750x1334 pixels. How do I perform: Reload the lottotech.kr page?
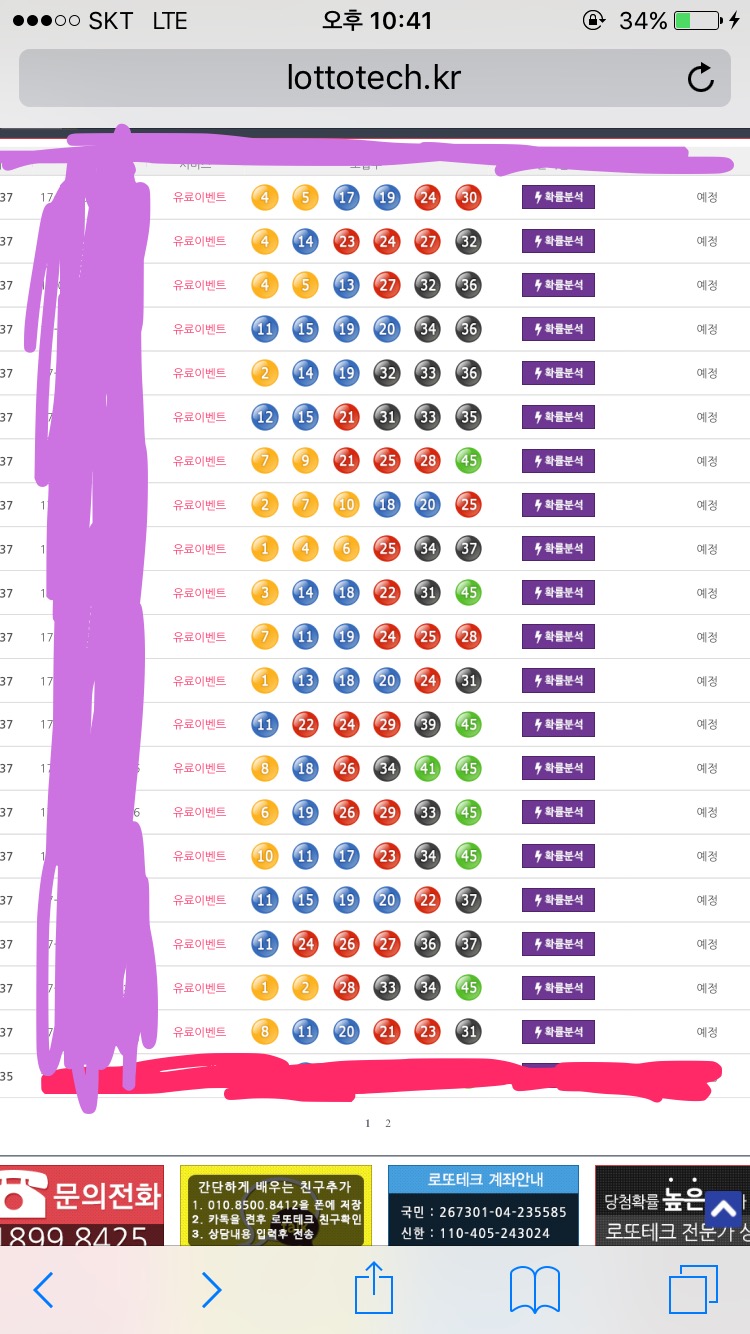coord(701,78)
